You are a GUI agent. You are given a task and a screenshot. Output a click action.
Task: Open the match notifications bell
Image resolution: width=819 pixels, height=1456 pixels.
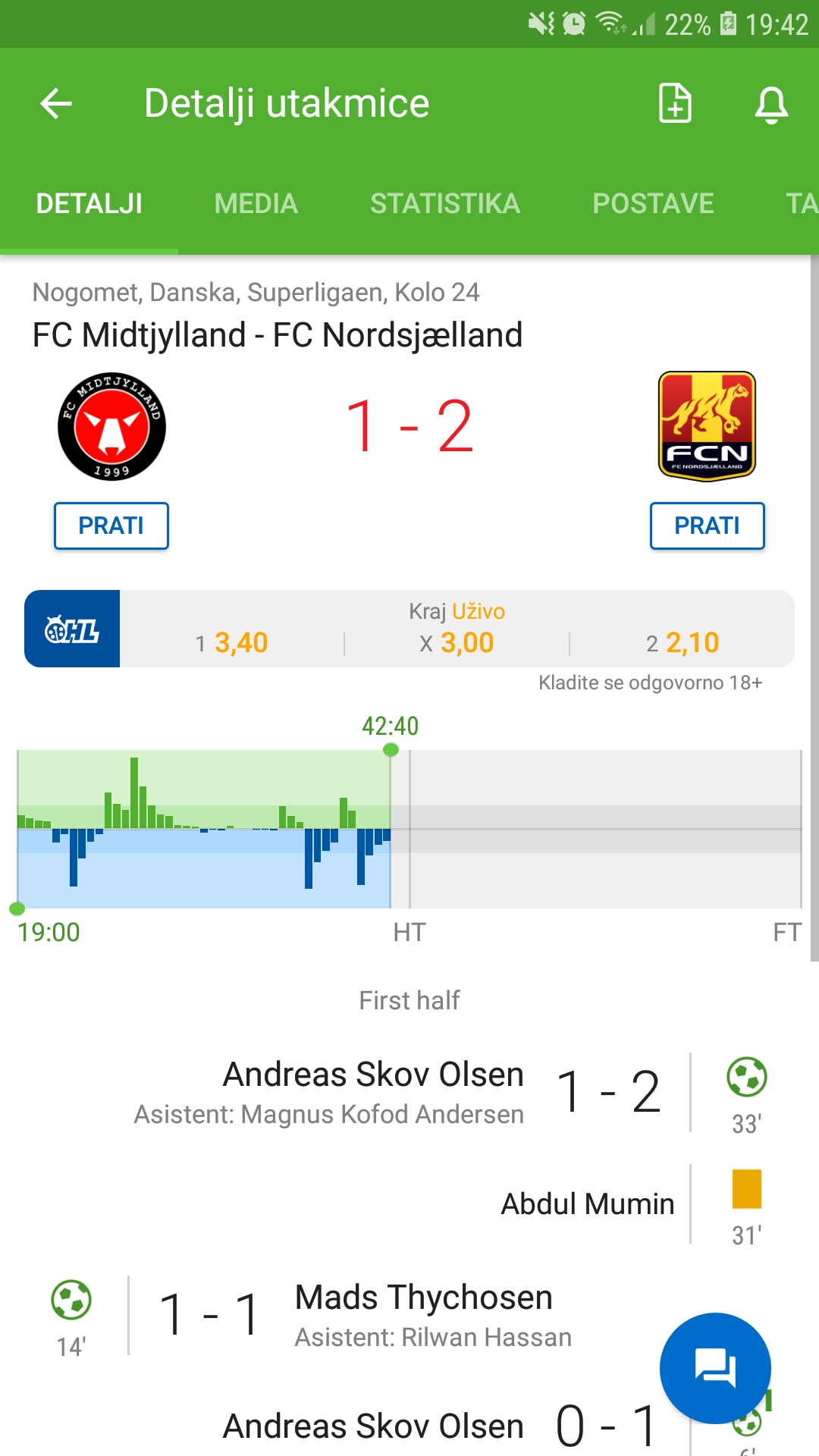[x=771, y=105]
